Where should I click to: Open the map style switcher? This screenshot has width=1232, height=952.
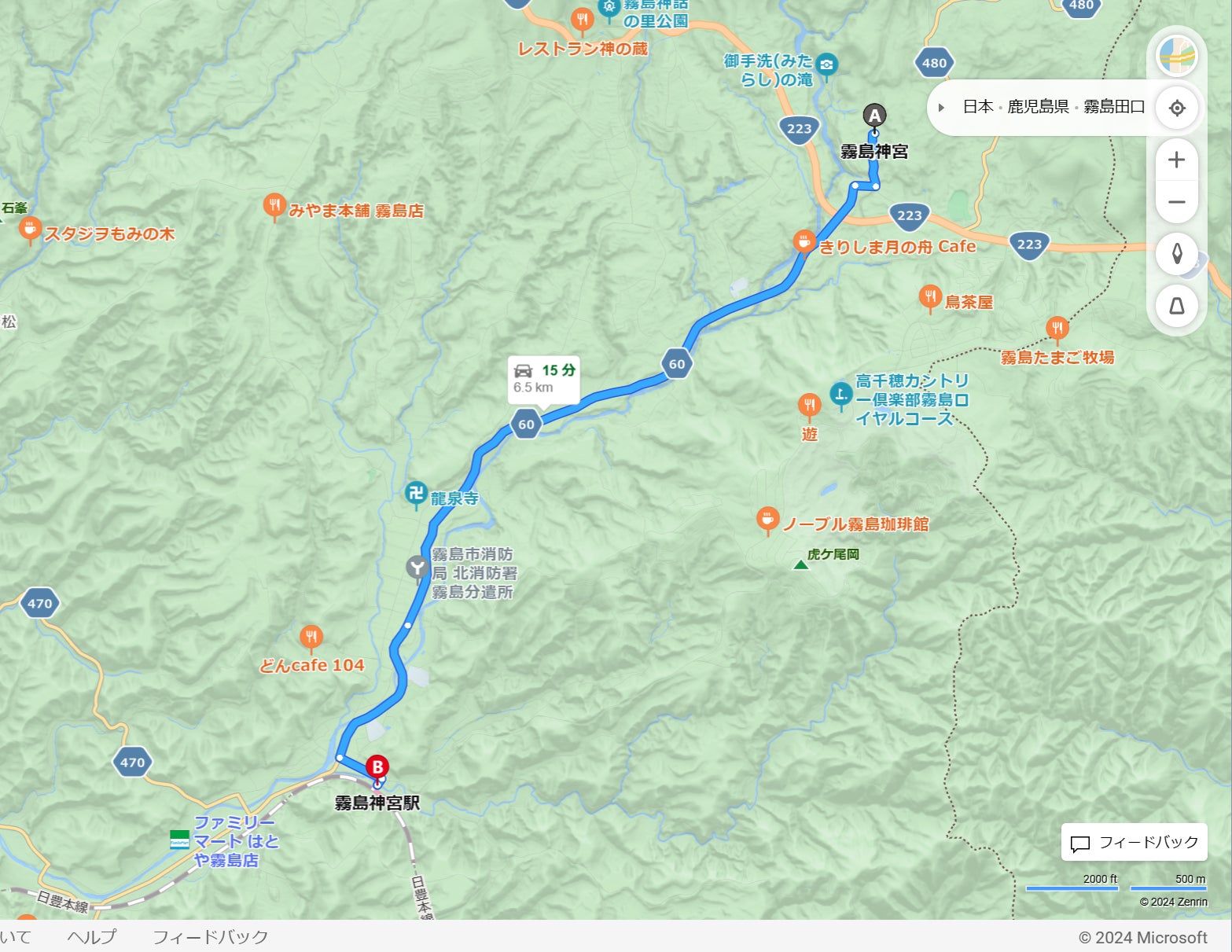[x=1176, y=57]
